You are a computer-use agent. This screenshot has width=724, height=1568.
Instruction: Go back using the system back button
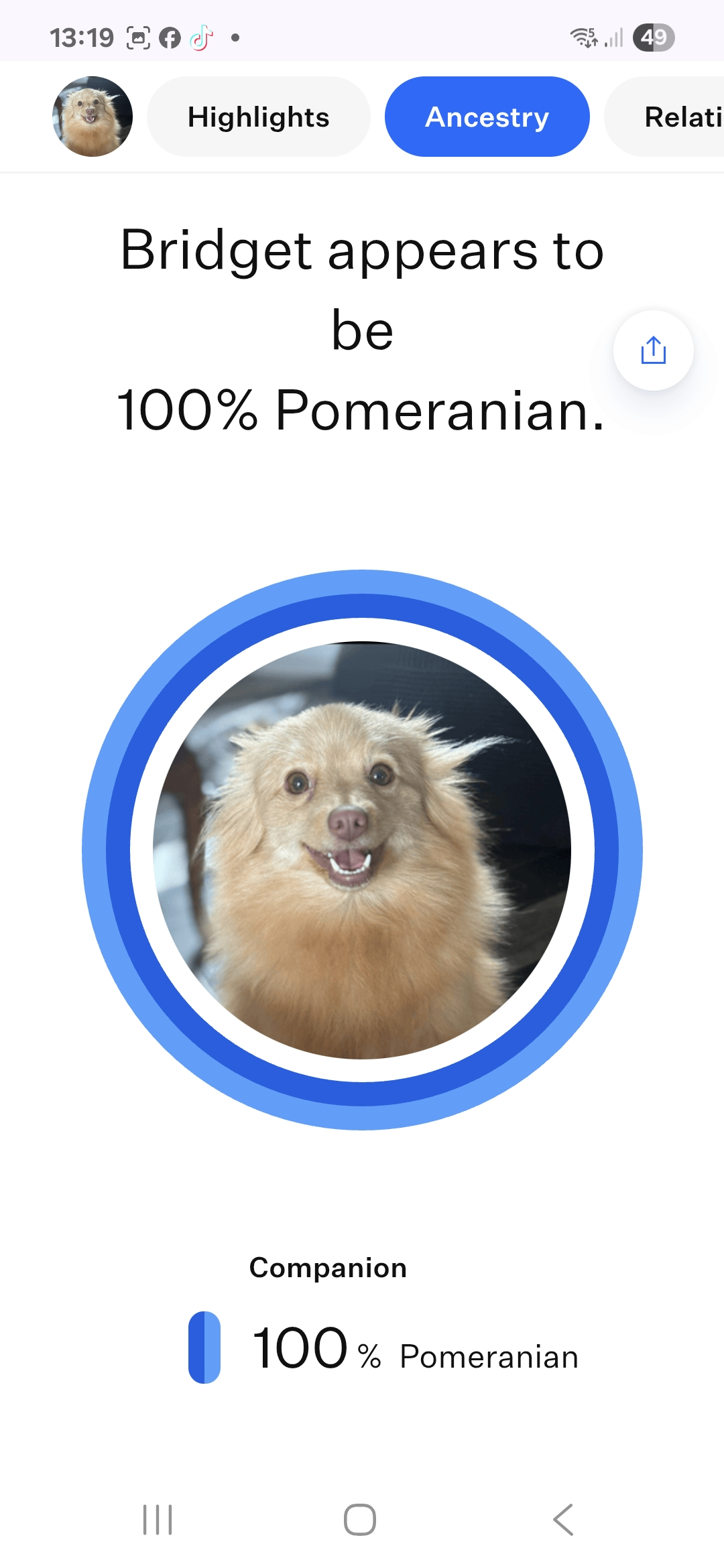pyautogui.click(x=562, y=1519)
